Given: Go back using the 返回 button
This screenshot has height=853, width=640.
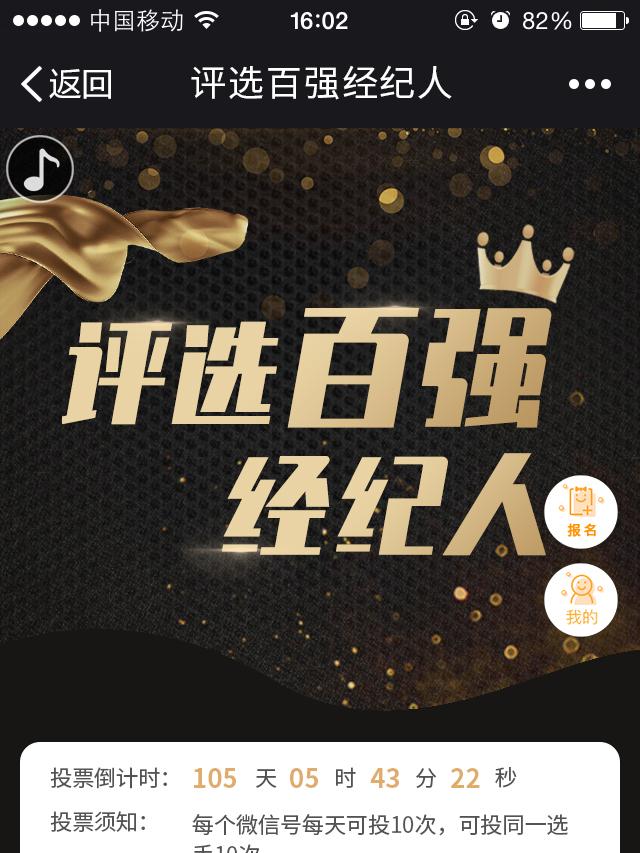Looking at the screenshot, I should (66, 84).
